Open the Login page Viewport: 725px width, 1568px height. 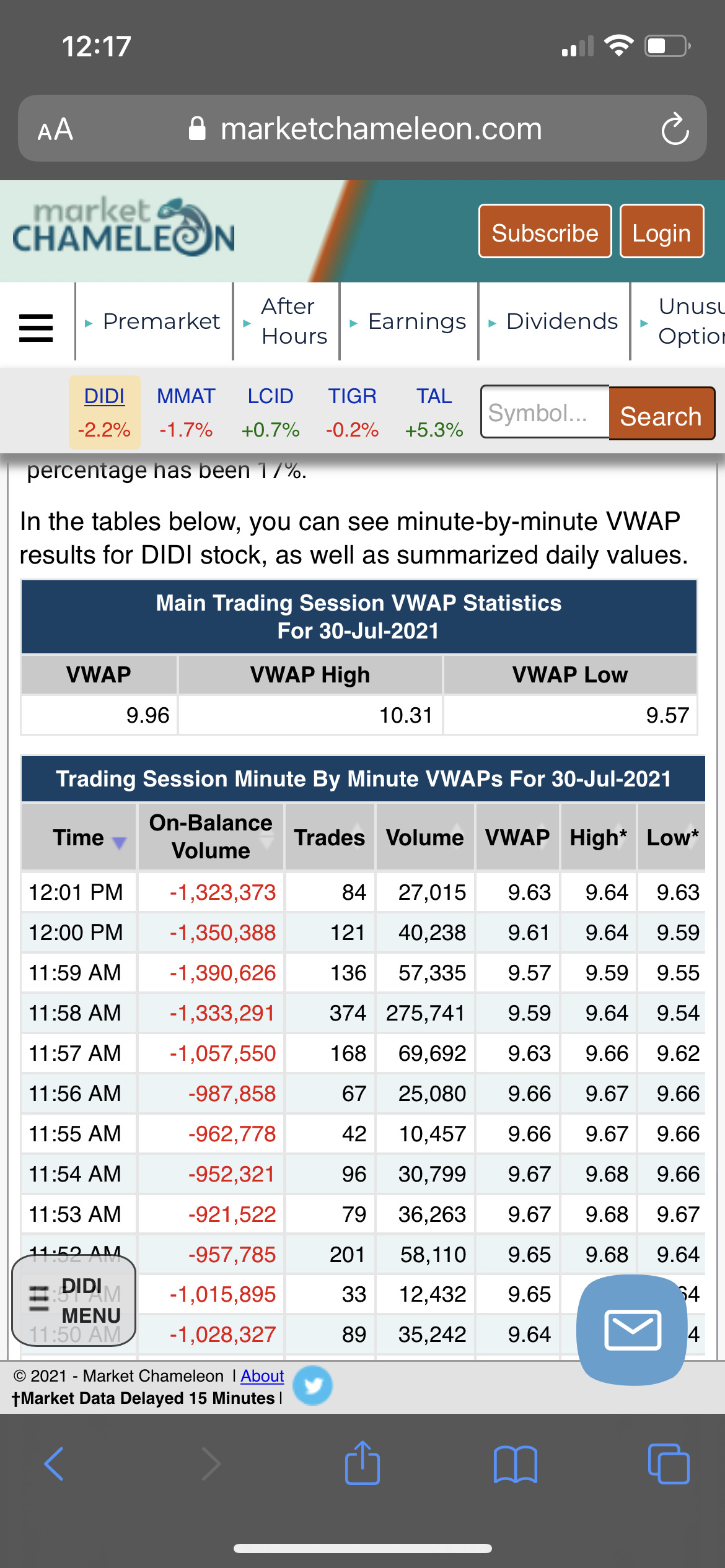[661, 232]
